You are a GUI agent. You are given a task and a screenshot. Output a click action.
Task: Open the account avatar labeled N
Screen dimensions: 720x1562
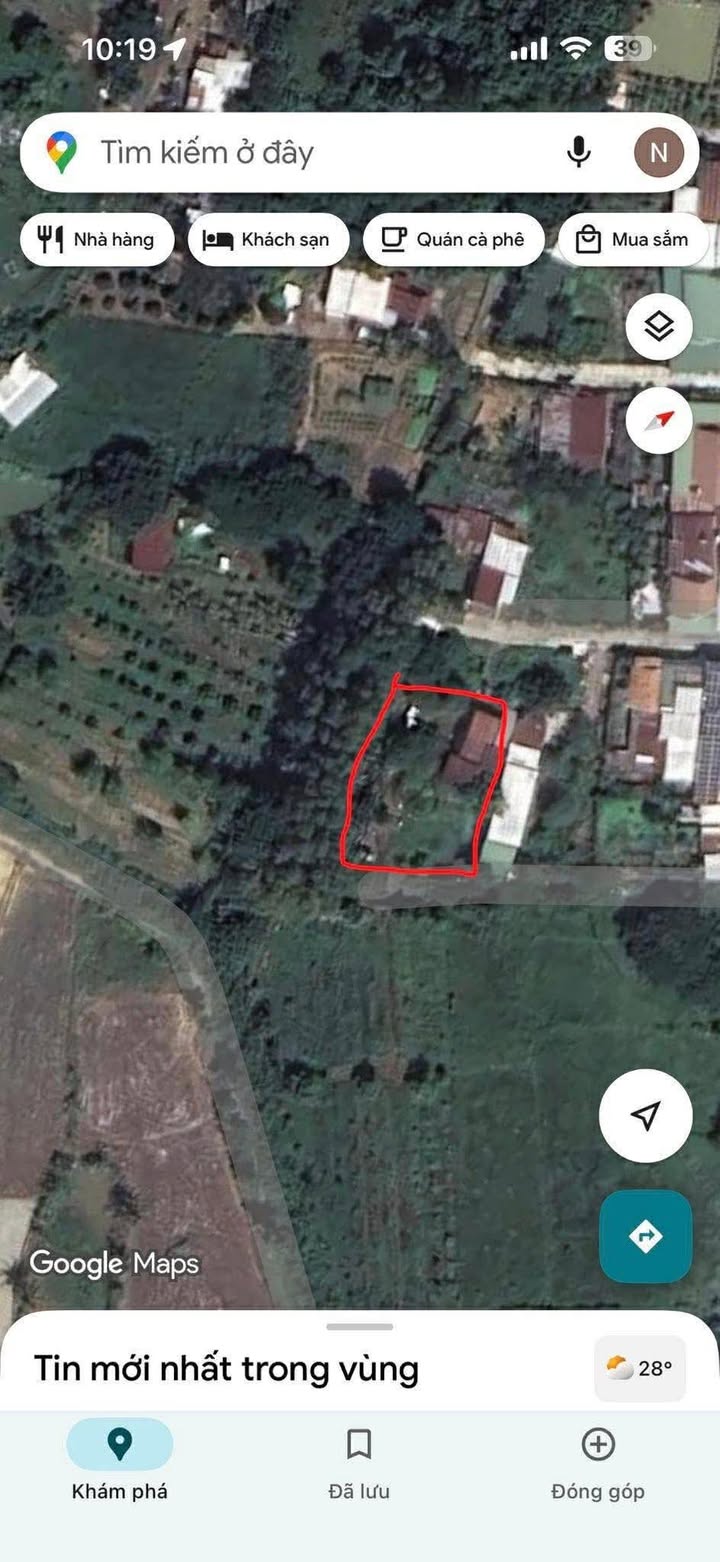coord(658,153)
